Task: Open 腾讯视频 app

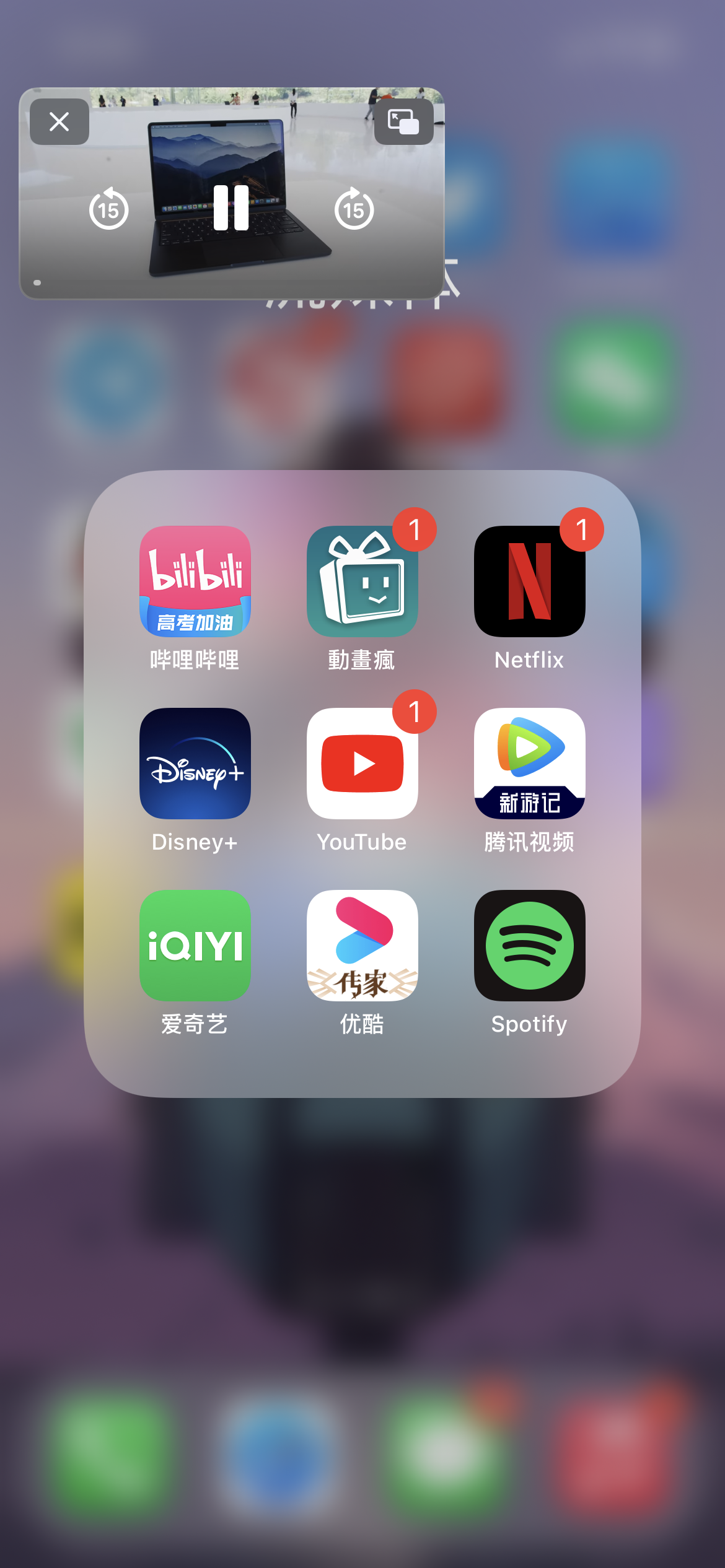Action: click(530, 763)
